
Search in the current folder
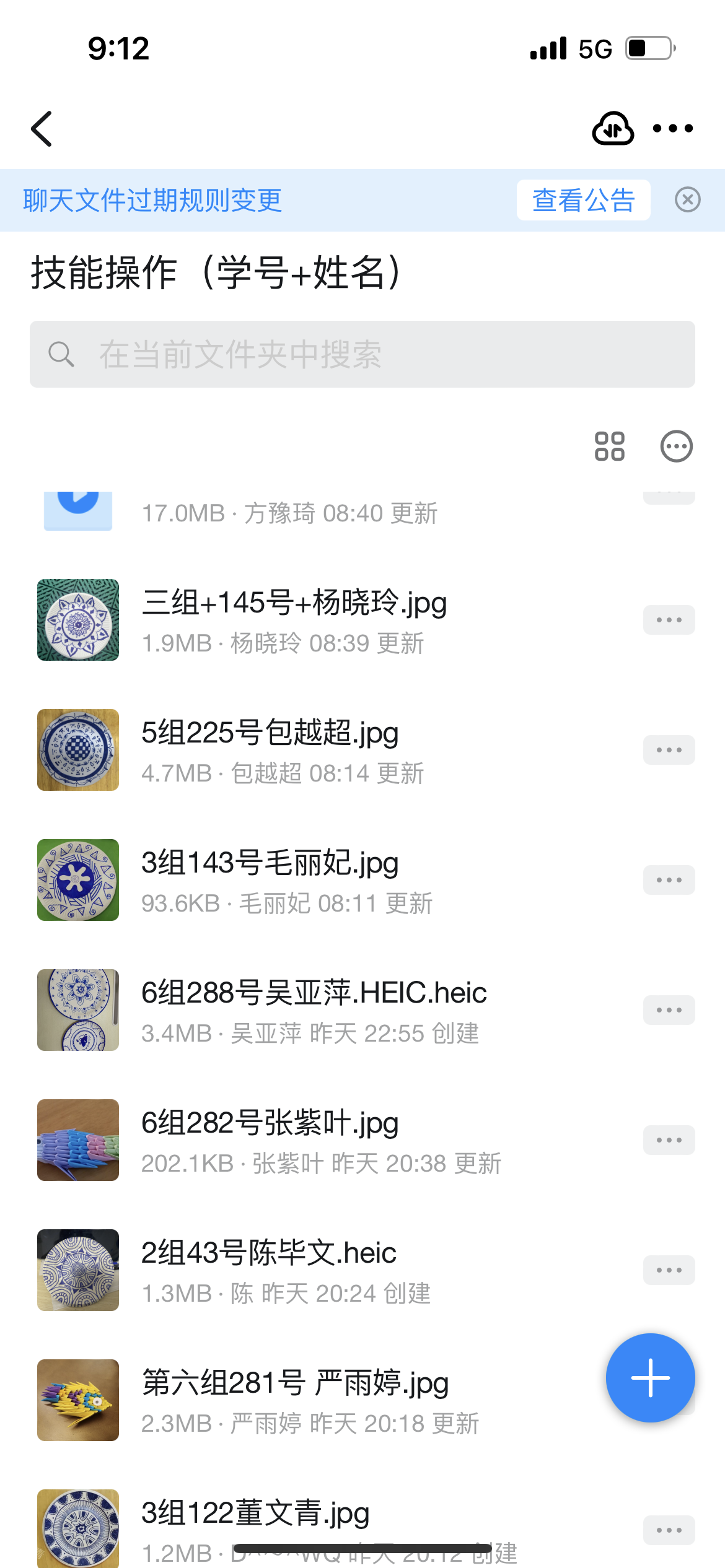[362, 354]
